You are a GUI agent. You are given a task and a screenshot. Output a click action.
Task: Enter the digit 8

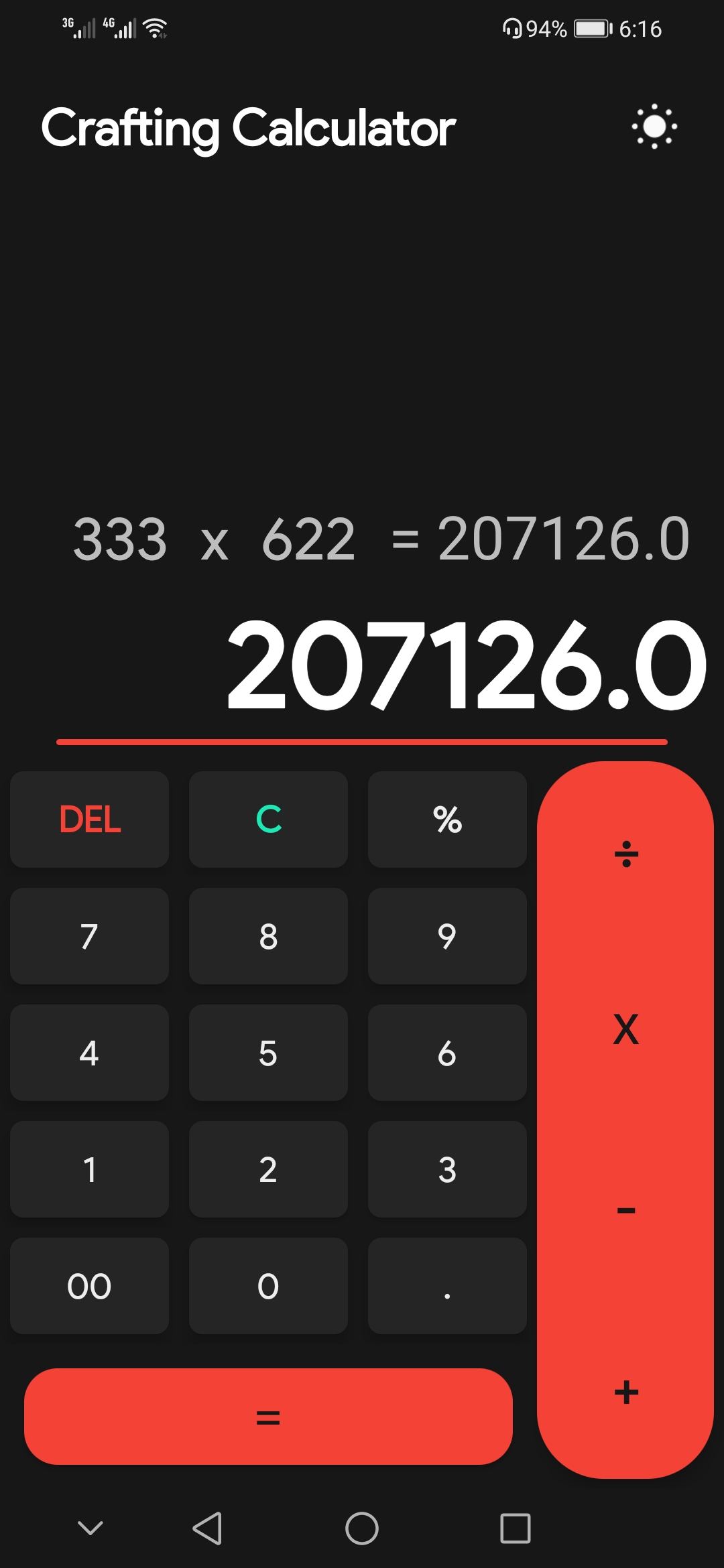[268, 935]
